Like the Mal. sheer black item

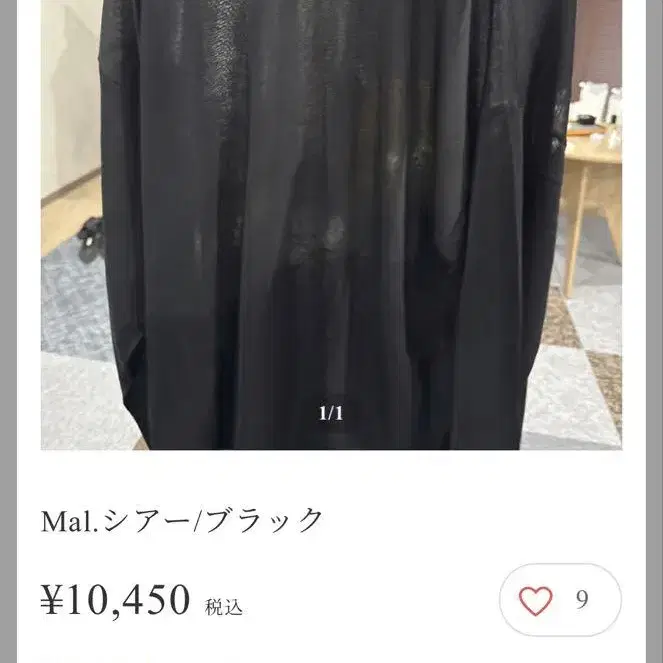pyautogui.click(x=537, y=600)
